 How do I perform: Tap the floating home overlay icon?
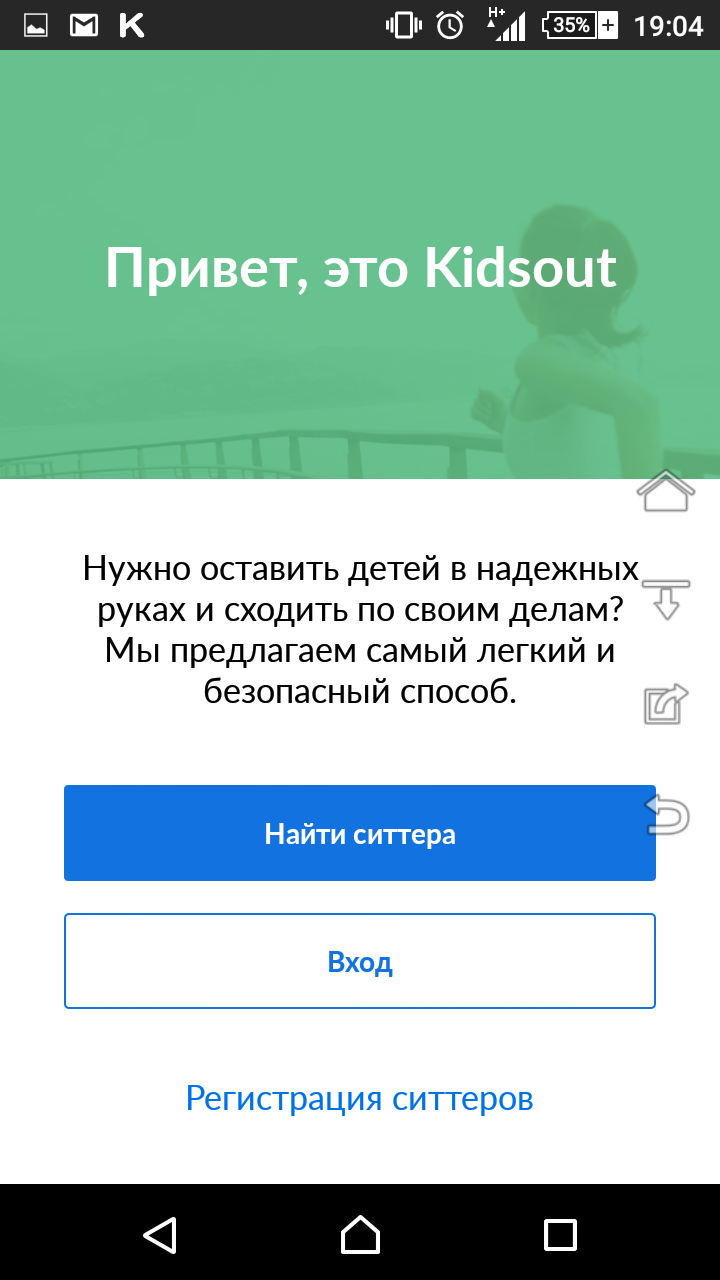pos(666,492)
